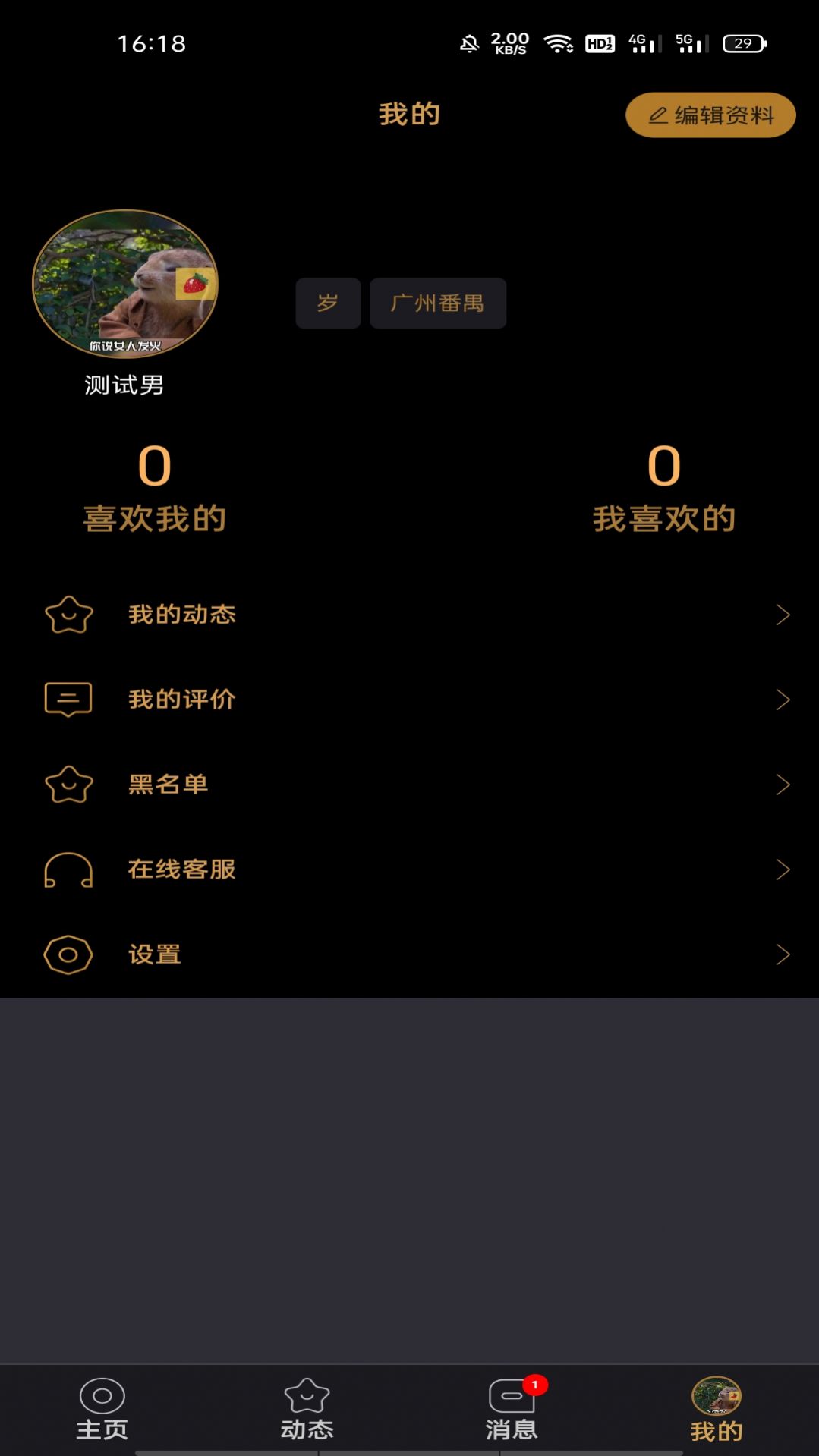Open 设置 using its chevron arrow

coord(783,954)
